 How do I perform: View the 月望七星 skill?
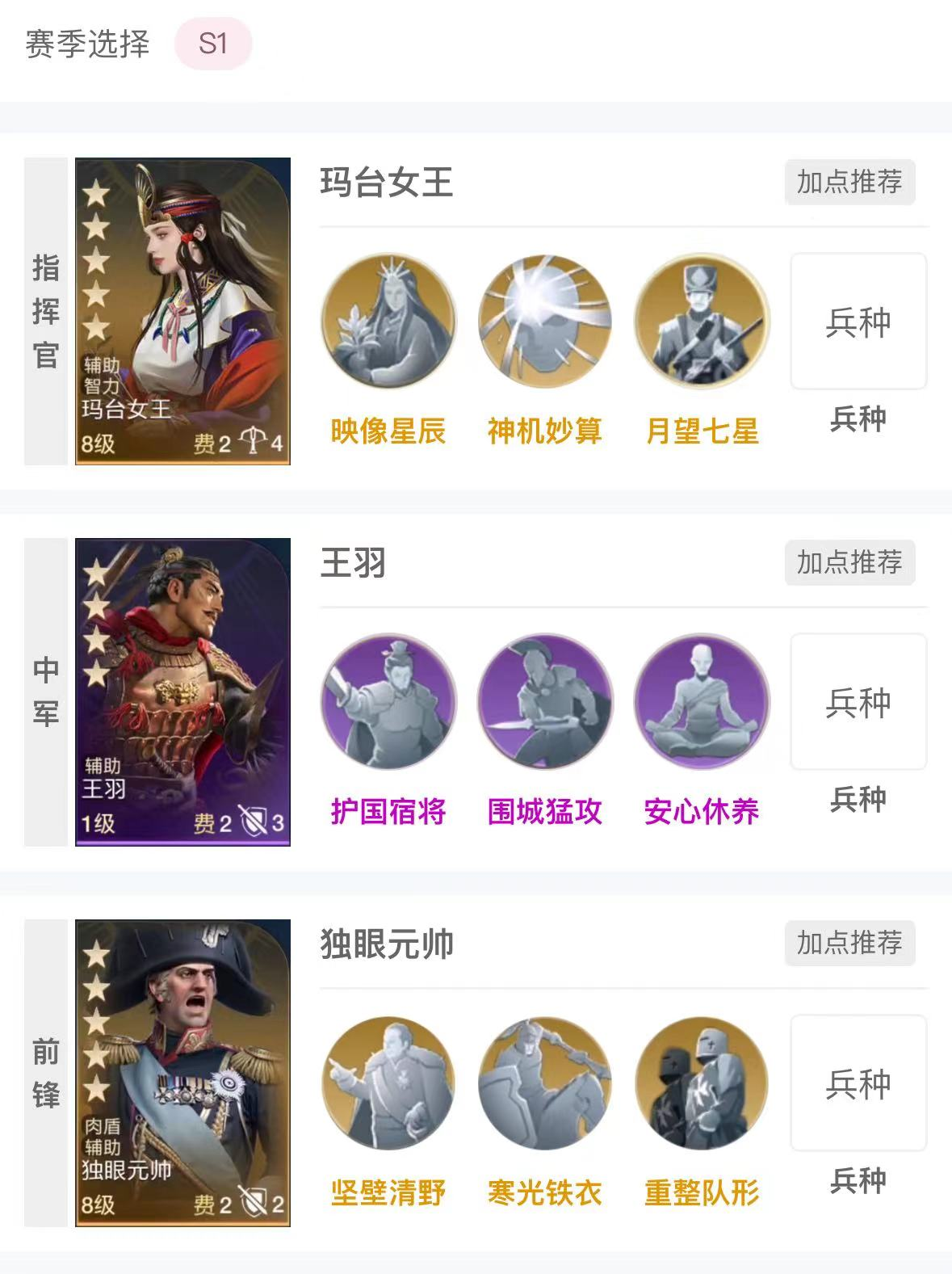click(x=702, y=322)
